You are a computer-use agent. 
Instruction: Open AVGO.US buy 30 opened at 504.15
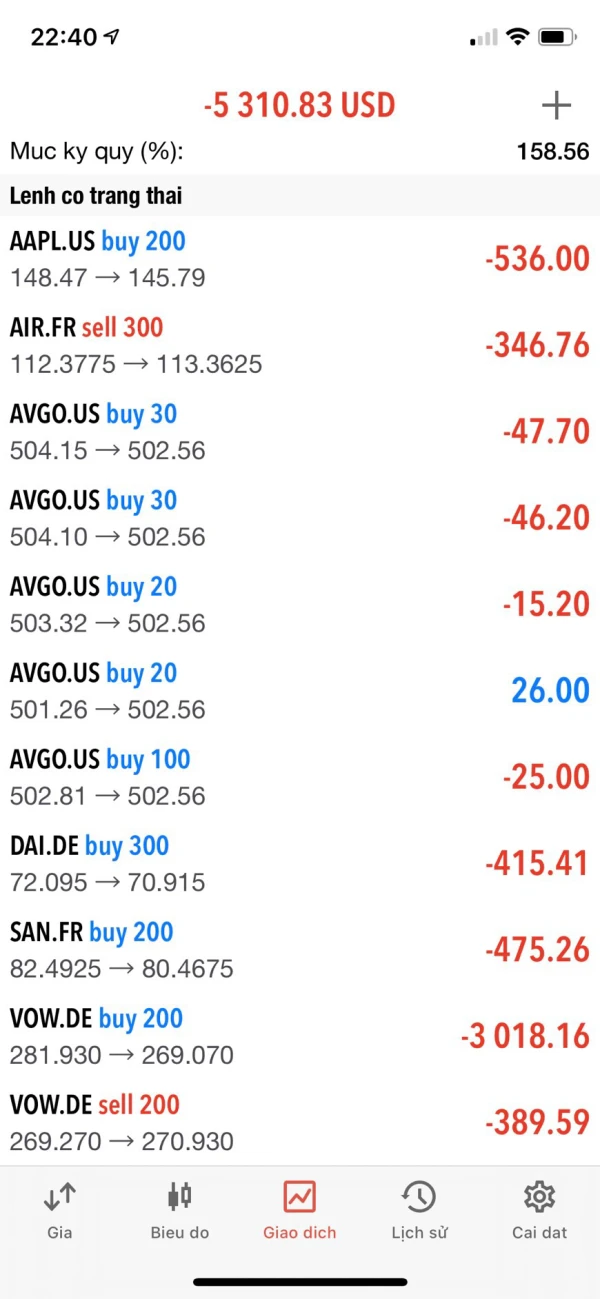pos(300,432)
